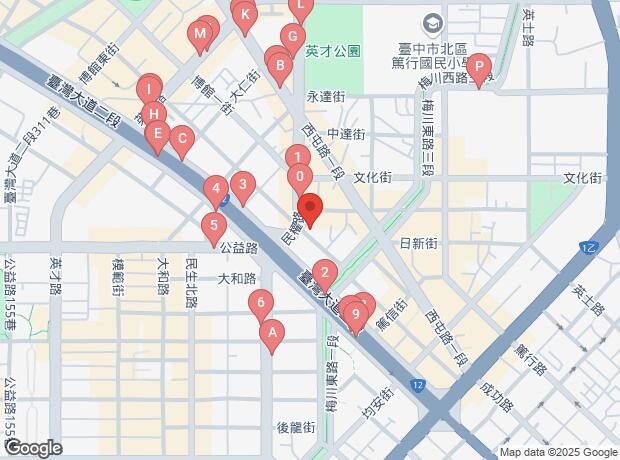Open map marker C
This screenshot has width=620, height=460.
pos(181,140)
